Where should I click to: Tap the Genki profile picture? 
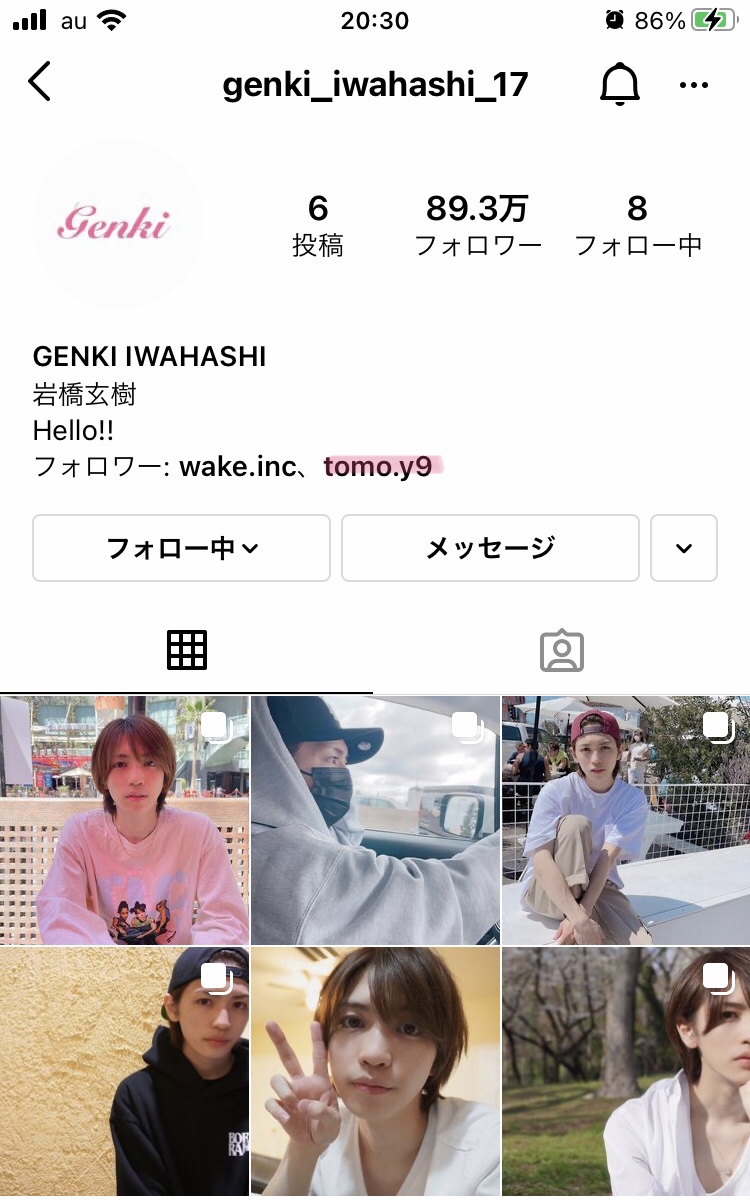pyautogui.click(x=118, y=224)
